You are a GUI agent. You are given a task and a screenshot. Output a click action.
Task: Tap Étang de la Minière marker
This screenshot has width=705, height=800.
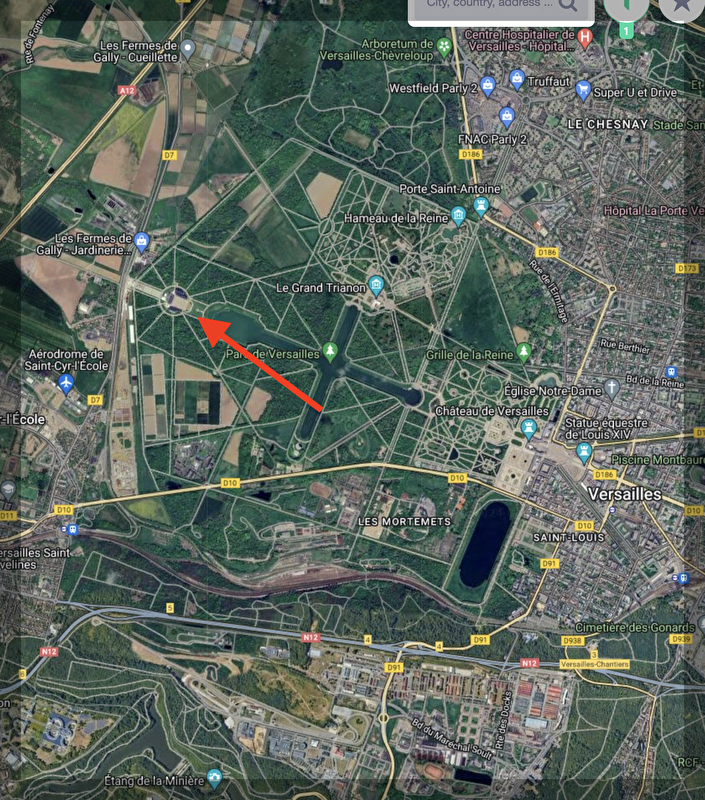click(x=214, y=778)
